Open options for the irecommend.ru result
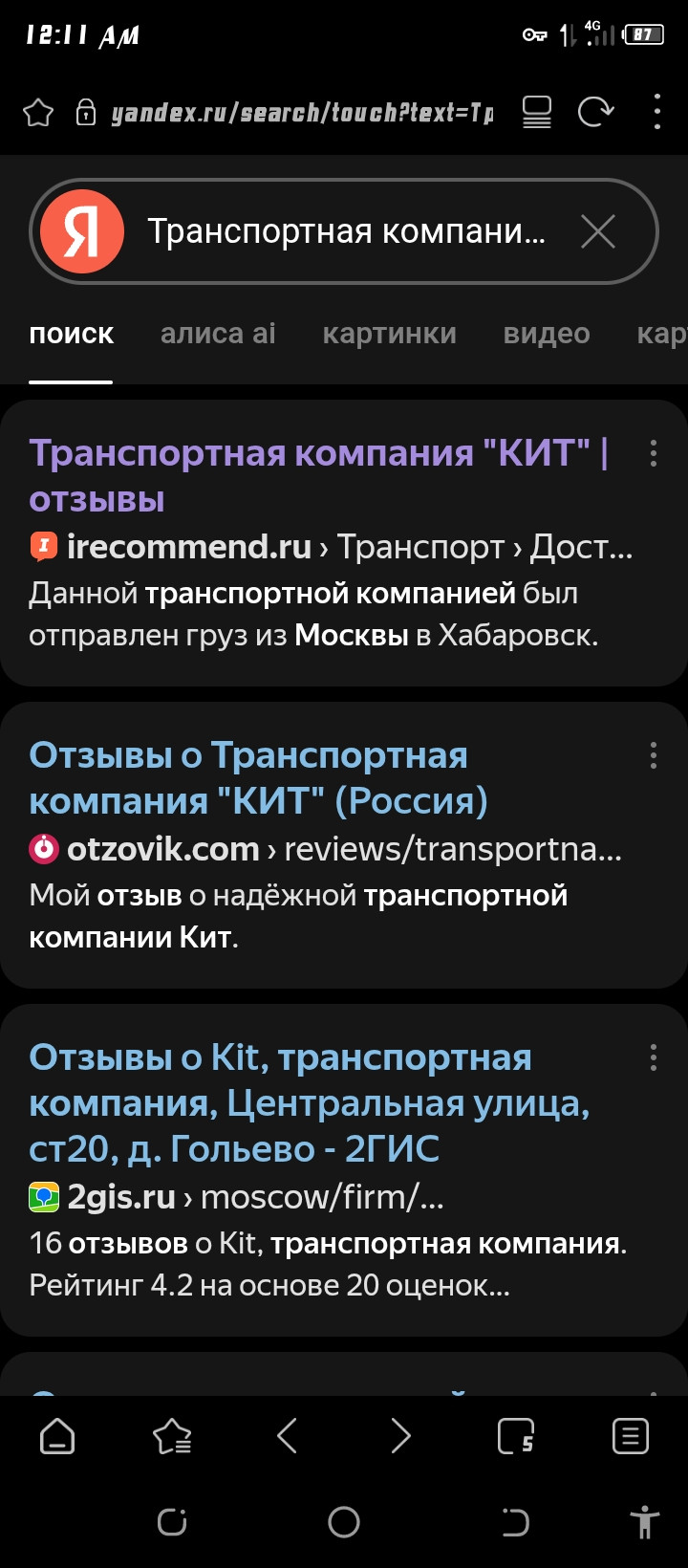The width and height of the screenshot is (688, 1568). (x=654, y=453)
